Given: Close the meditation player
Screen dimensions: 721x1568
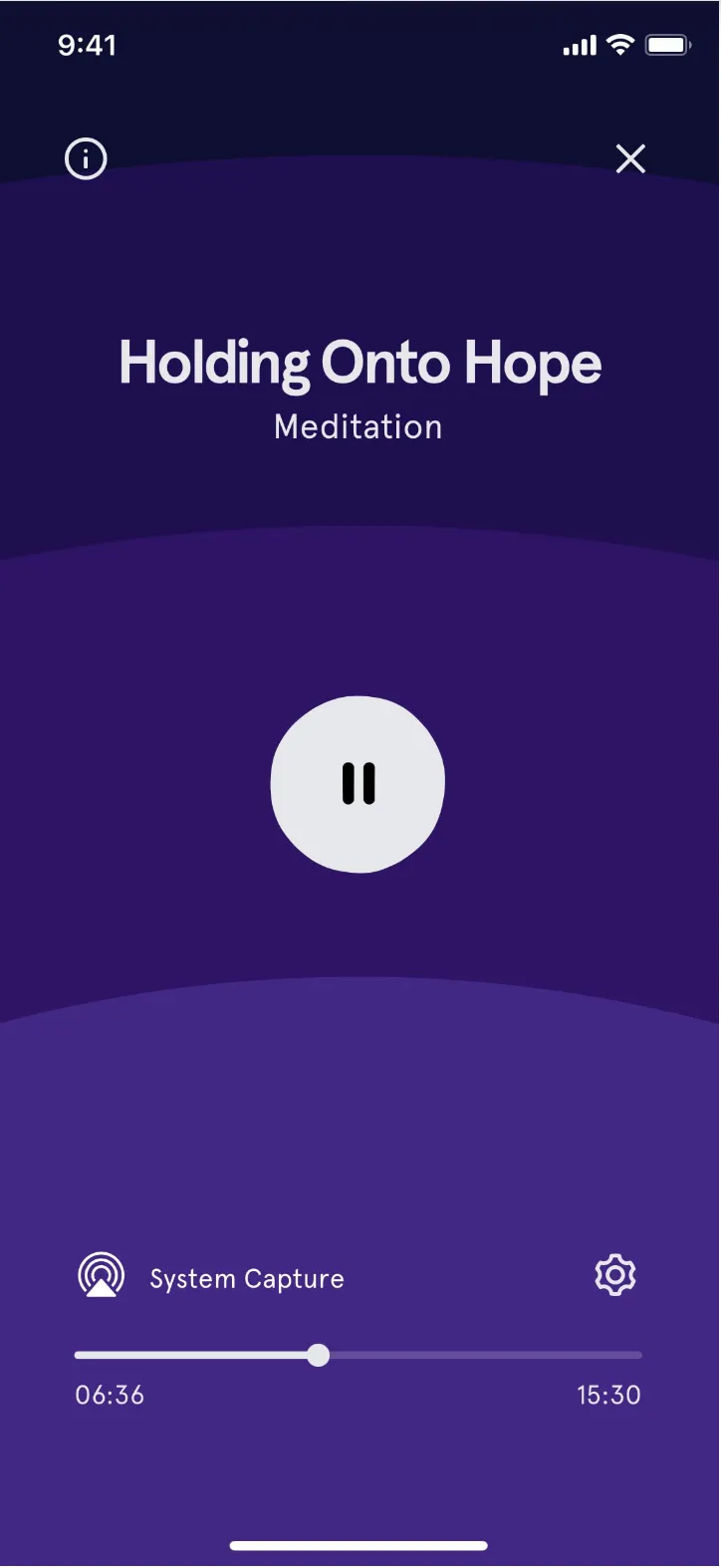Looking at the screenshot, I should [630, 158].
